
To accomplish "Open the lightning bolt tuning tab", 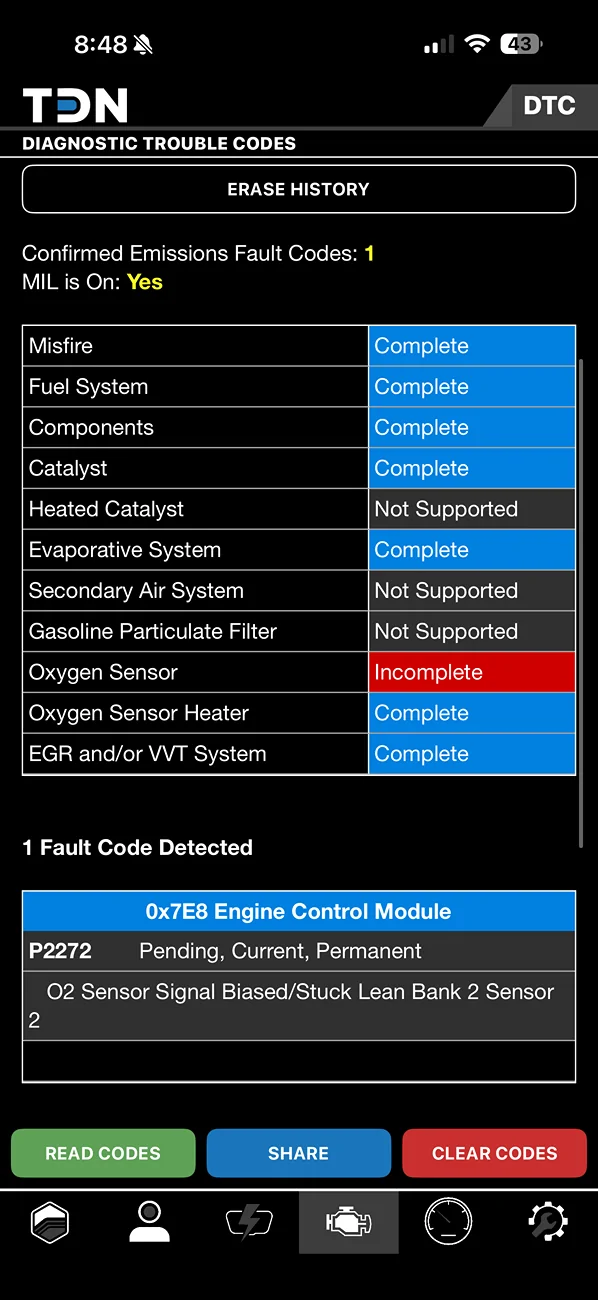I will pos(249,1222).
